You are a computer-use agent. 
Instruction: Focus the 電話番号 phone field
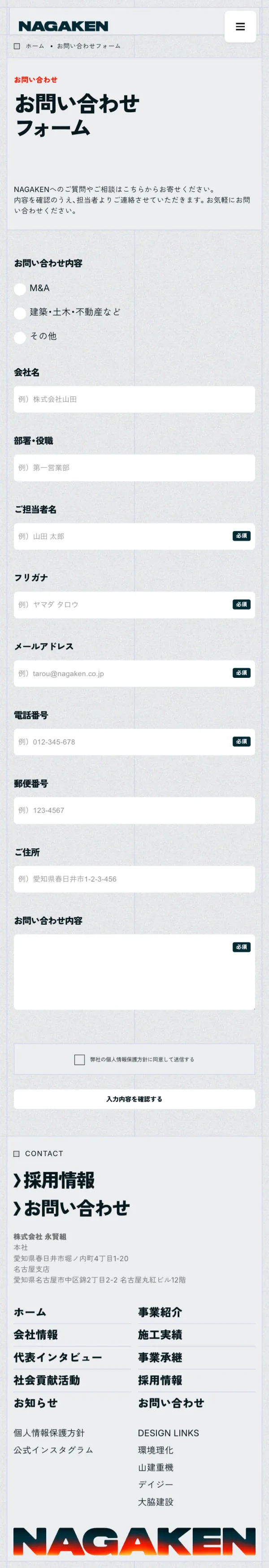pyautogui.click(x=121, y=742)
